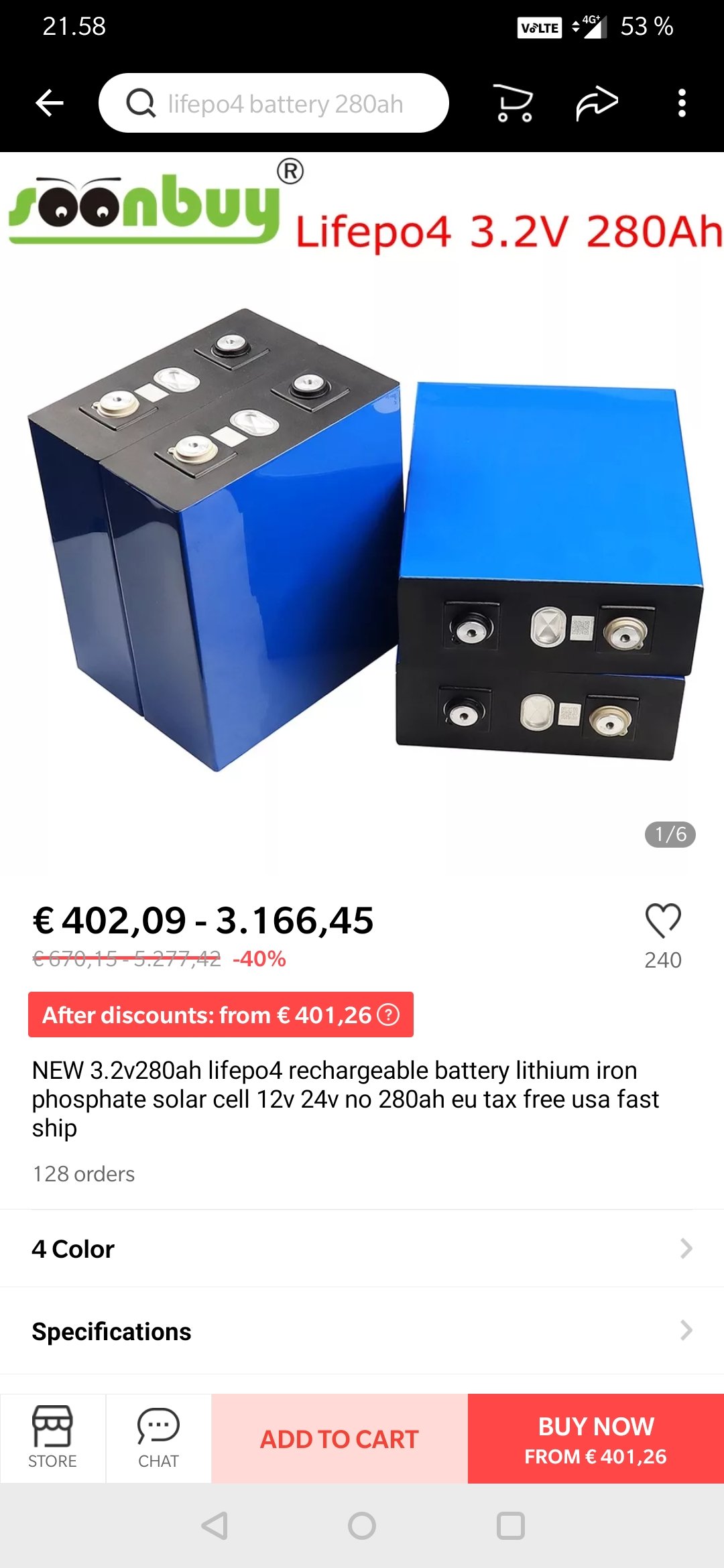Open the shopping cart
Image resolution: width=724 pixels, height=1568 pixels.
(x=514, y=103)
